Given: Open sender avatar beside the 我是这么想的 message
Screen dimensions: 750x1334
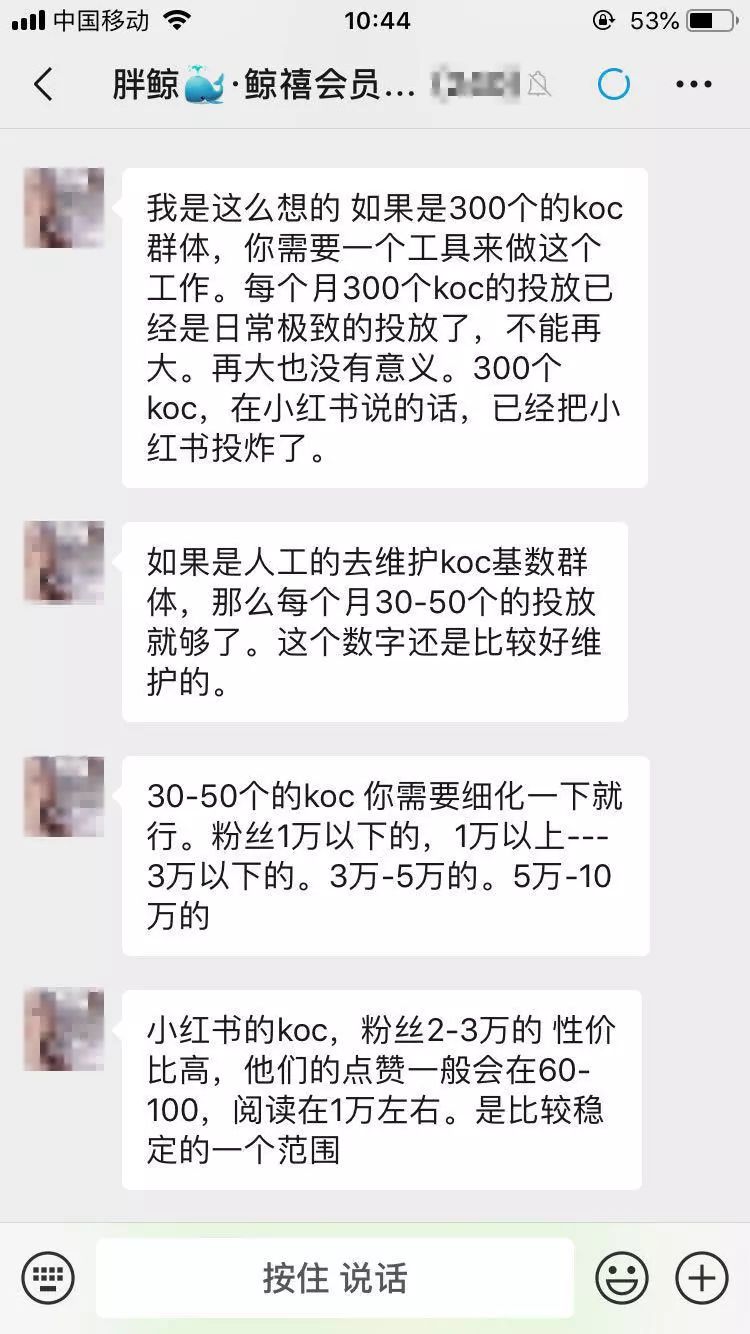Looking at the screenshot, I should [x=64, y=208].
